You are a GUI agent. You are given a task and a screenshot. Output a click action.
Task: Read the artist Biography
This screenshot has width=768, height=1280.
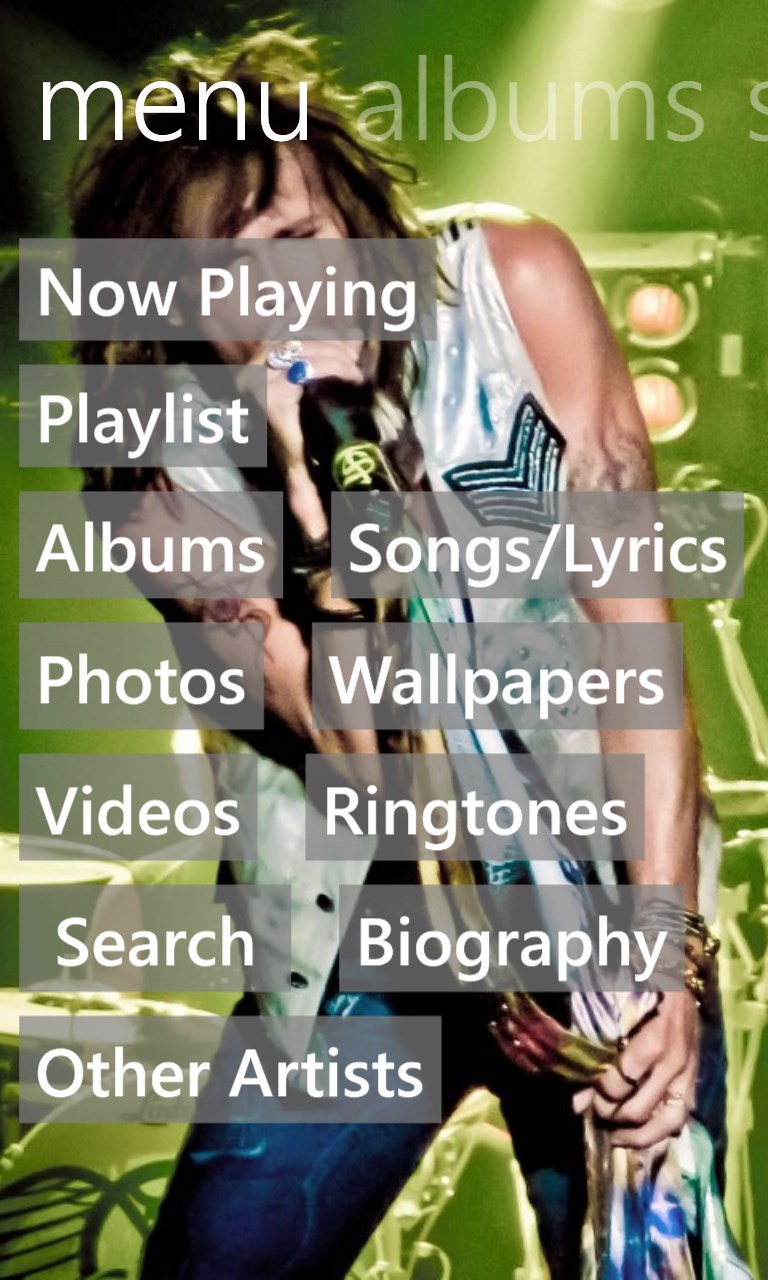tap(511, 939)
